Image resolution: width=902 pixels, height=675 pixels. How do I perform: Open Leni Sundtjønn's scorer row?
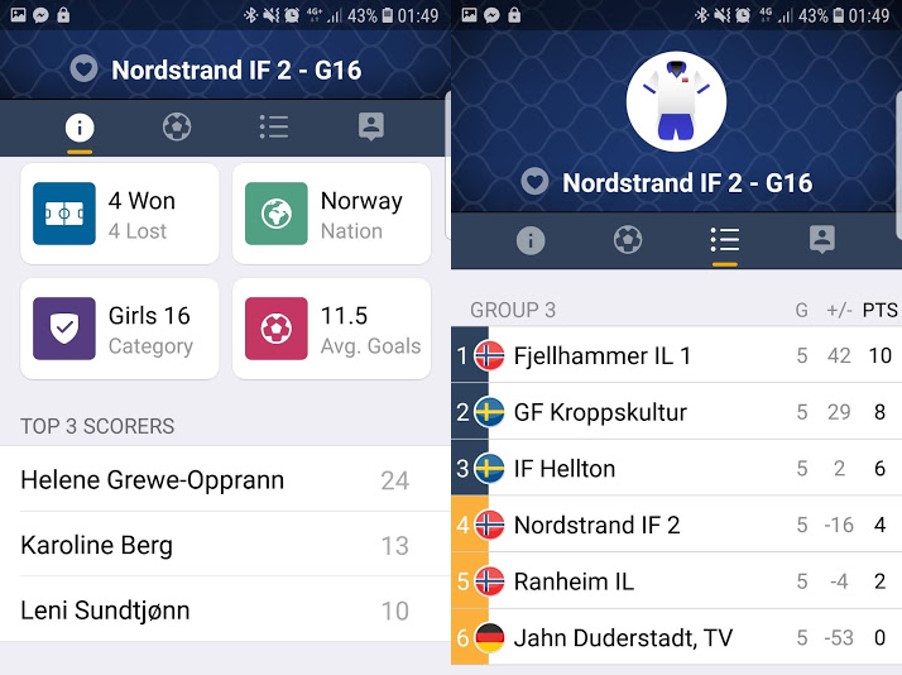(x=224, y=610)
